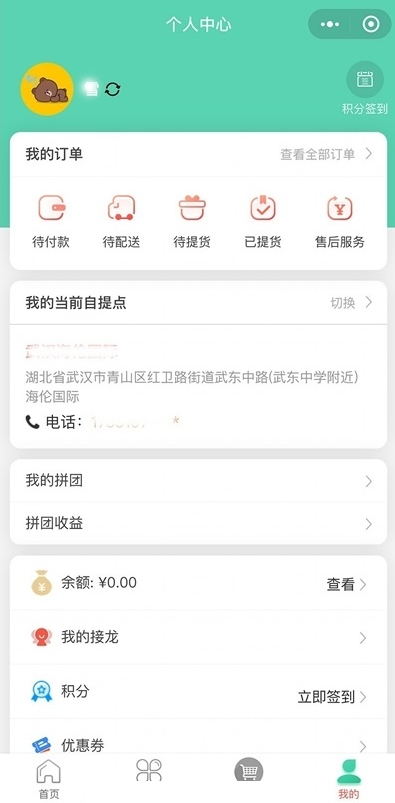Open 待提货 awaiting pickup orders

192,222
